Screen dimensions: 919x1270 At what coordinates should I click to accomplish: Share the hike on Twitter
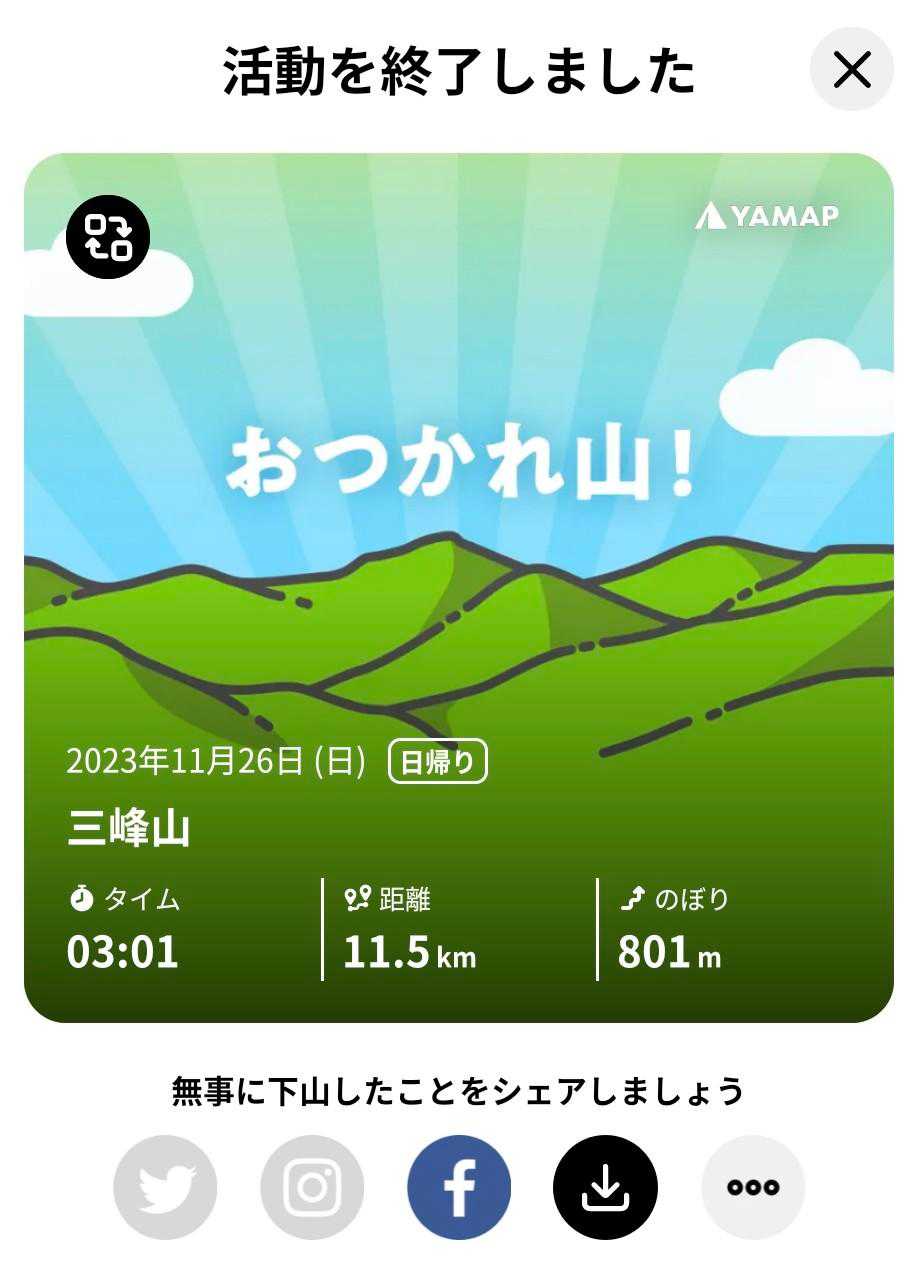click(x=165, y=1187)
